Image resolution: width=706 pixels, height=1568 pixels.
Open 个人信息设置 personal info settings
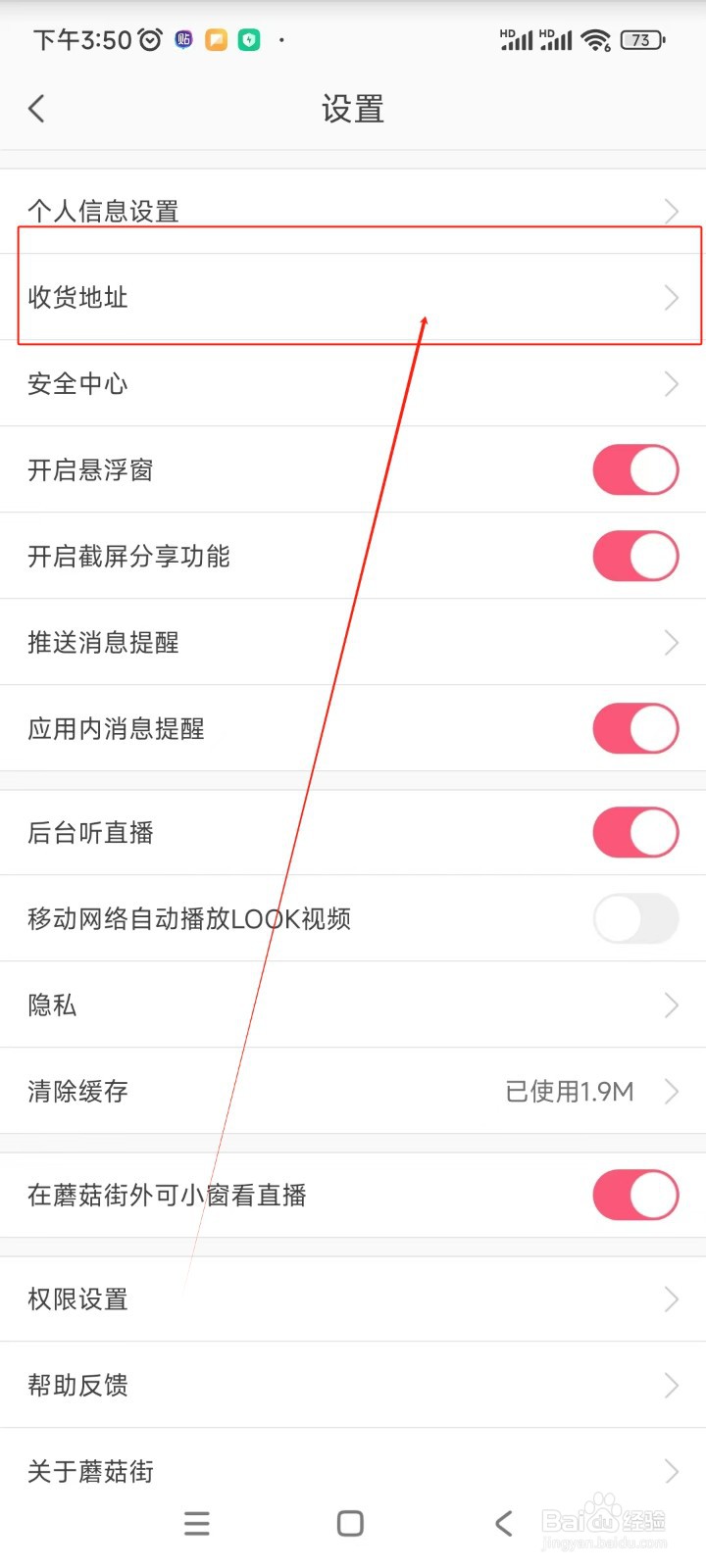pos(353,210)
